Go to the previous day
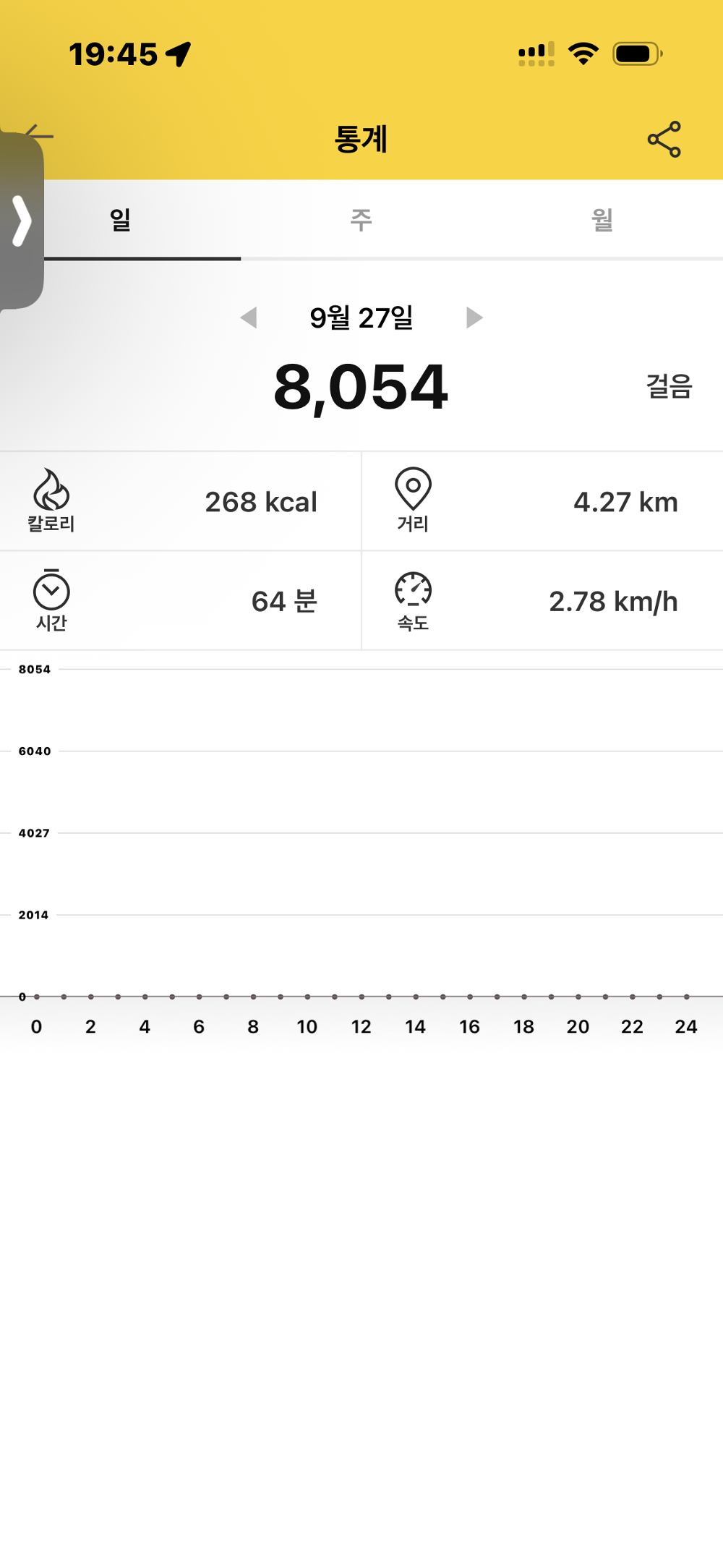 click(249, 318)
